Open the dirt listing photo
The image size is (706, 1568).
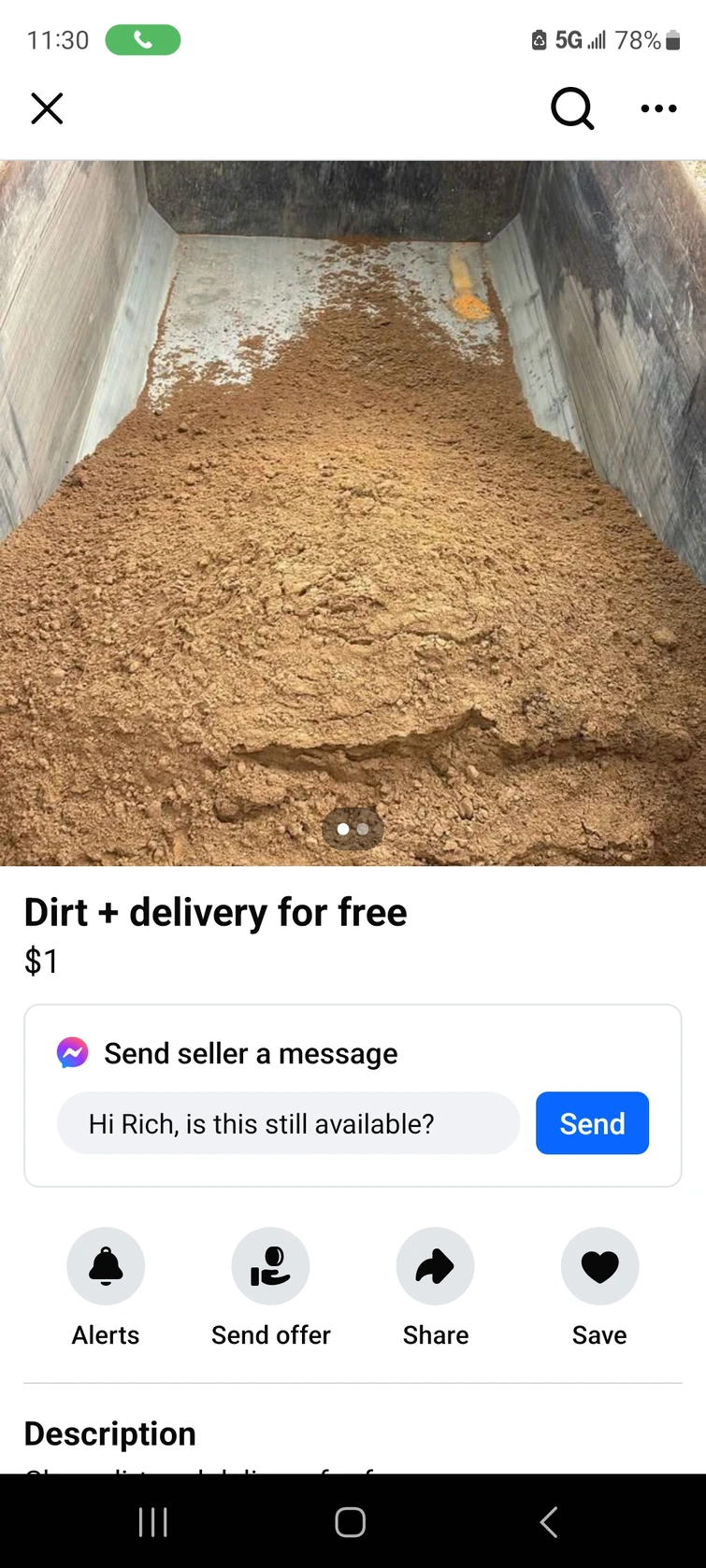(353, 512)
